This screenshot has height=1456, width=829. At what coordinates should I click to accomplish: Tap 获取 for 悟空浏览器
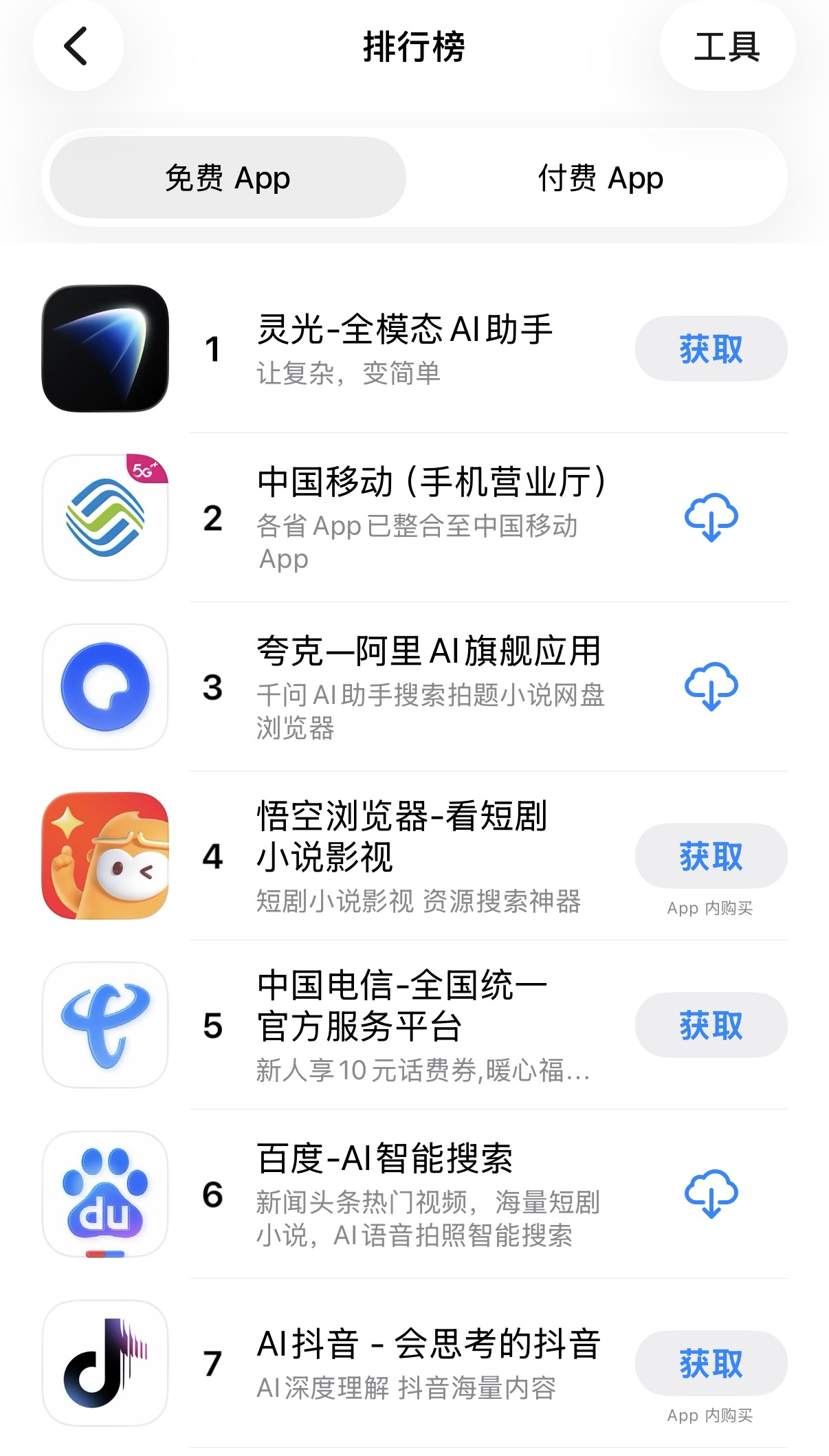[711, 857]
